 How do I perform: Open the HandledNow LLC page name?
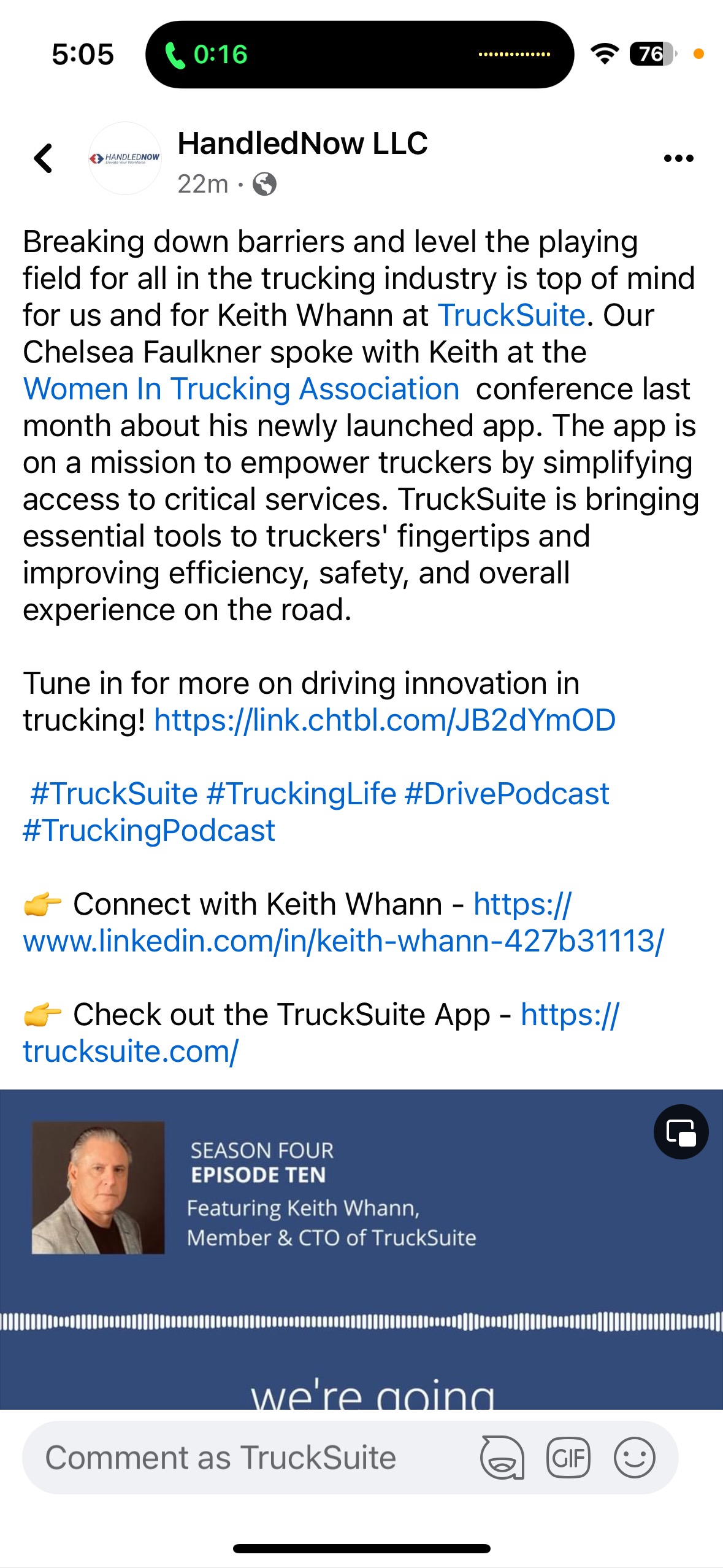(302, 144)
